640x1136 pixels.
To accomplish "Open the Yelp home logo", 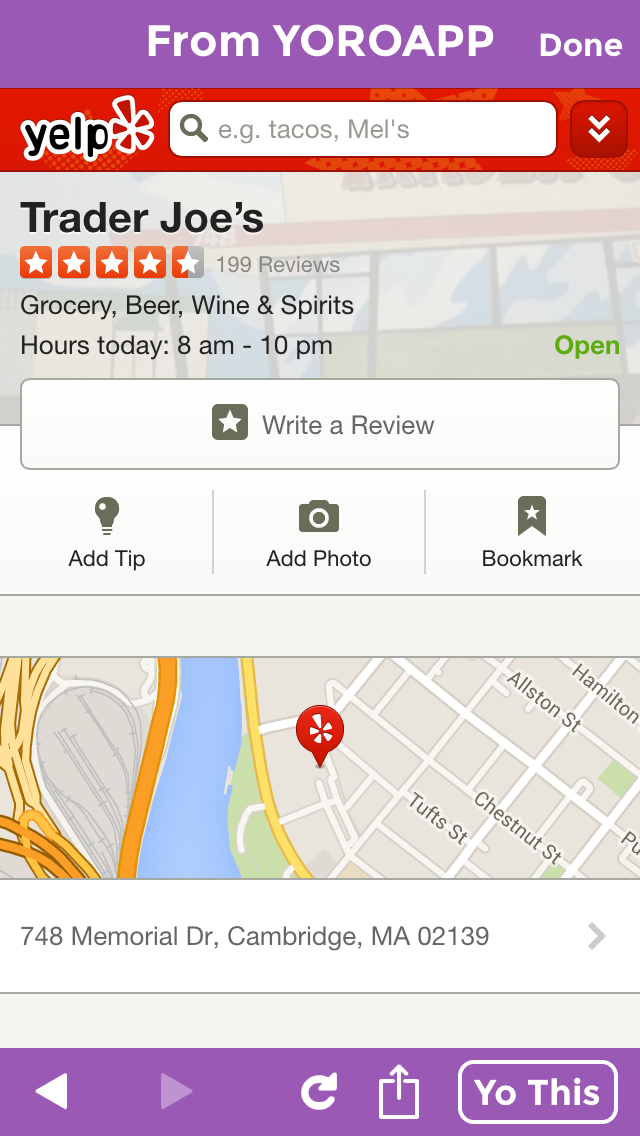I will 87,130.
